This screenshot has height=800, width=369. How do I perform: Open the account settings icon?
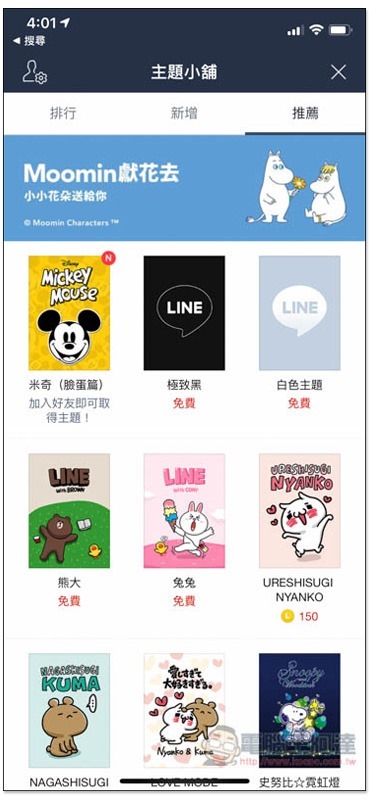pos(34,72)
